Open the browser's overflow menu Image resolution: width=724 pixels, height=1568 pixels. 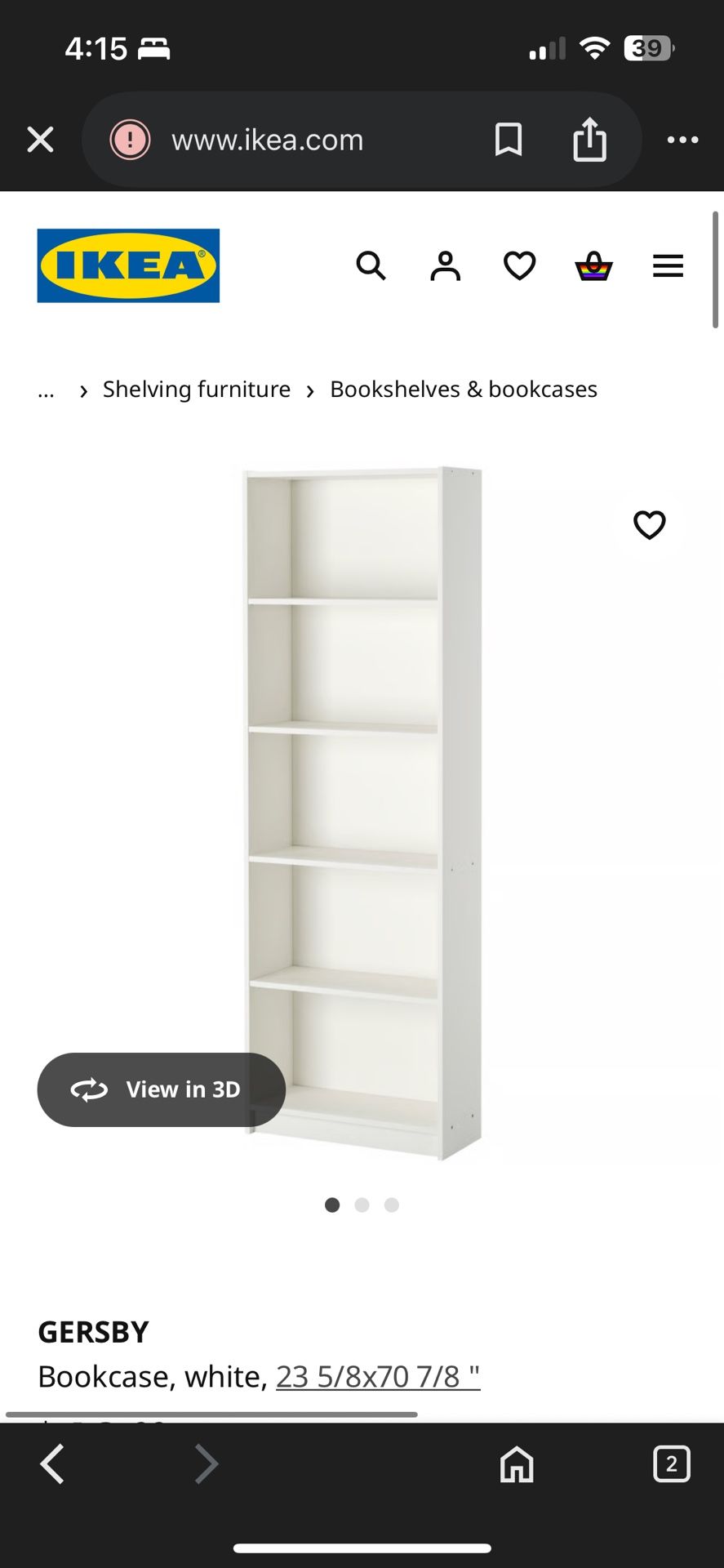pos(682,140)
